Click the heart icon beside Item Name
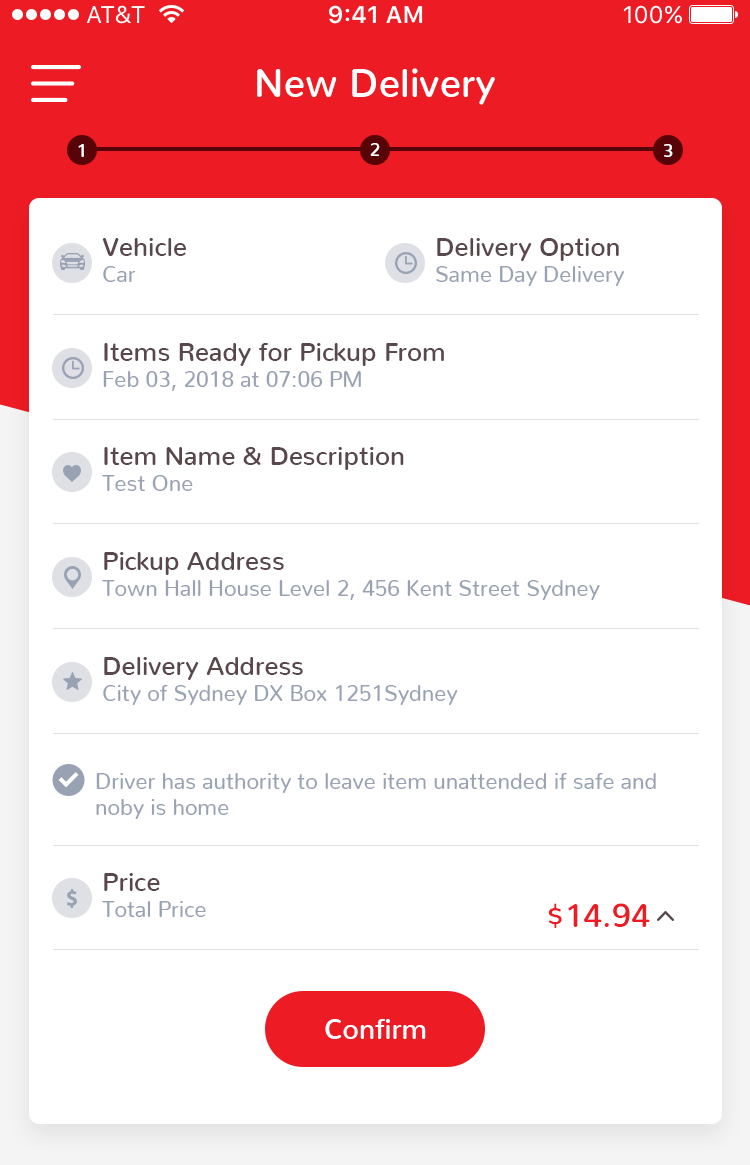Image resolution: width=750 pixels, height=1165 pixels. coord(71,471)
